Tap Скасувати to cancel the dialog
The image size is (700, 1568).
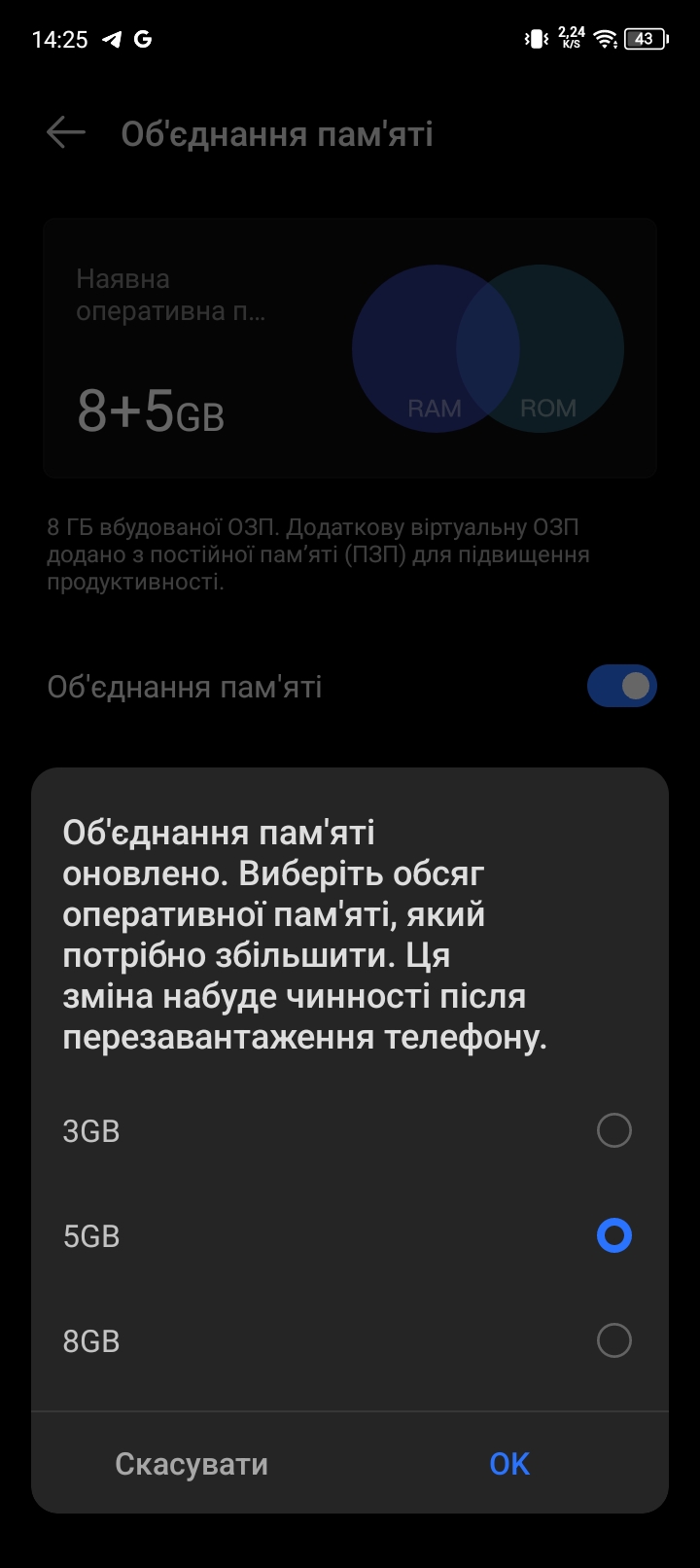coord(192,1464)
